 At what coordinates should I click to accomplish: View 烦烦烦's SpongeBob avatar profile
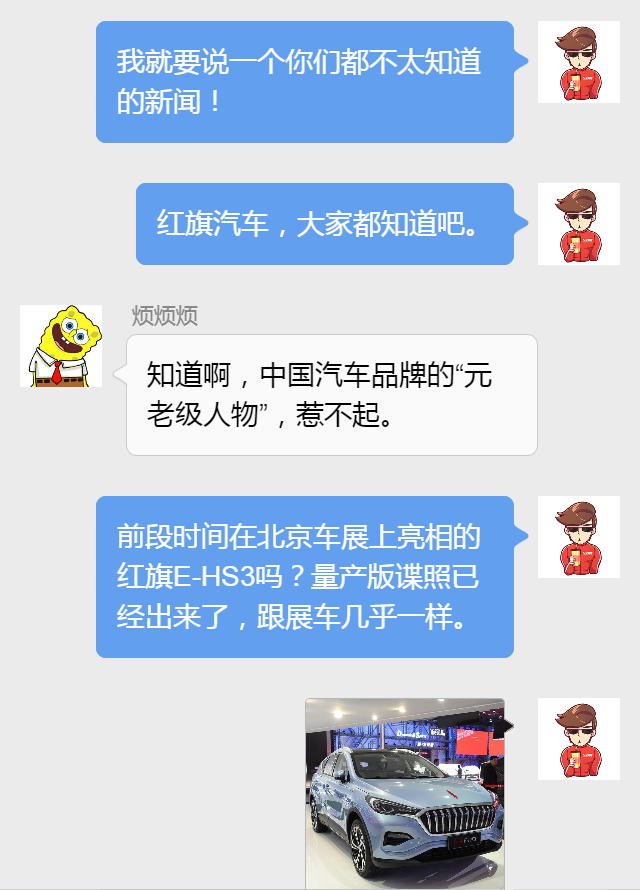(61, 346)
